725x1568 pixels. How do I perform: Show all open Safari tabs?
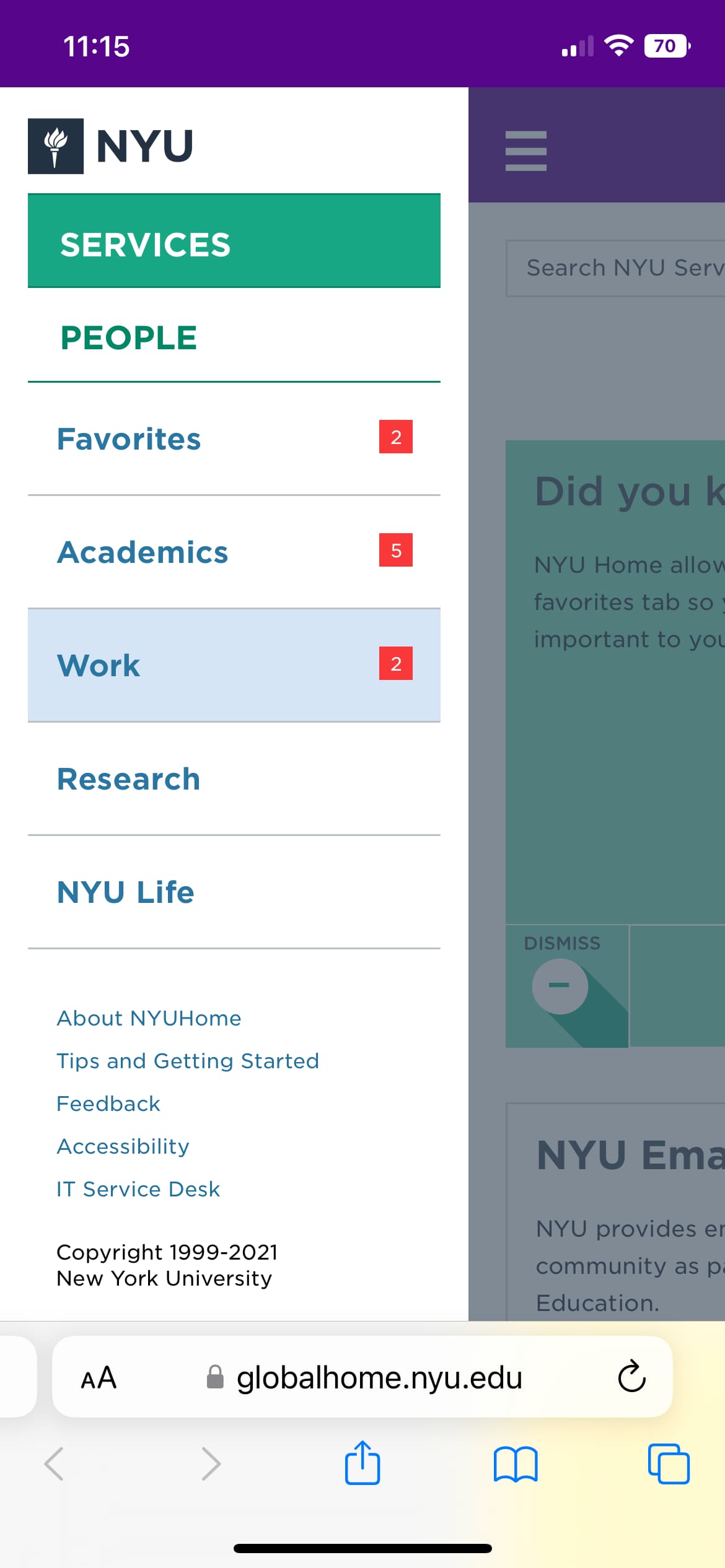click(669, 1464)
